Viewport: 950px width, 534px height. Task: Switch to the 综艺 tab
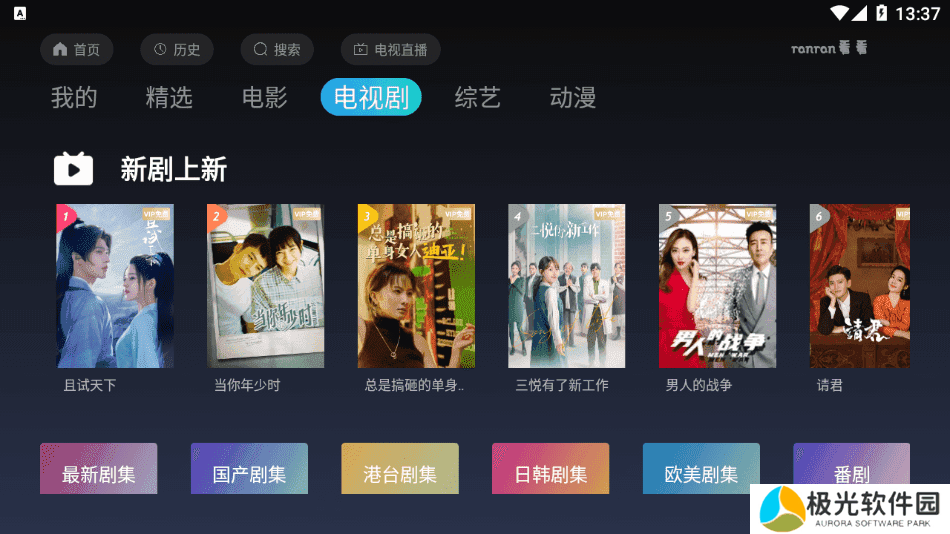click(477, 97)
